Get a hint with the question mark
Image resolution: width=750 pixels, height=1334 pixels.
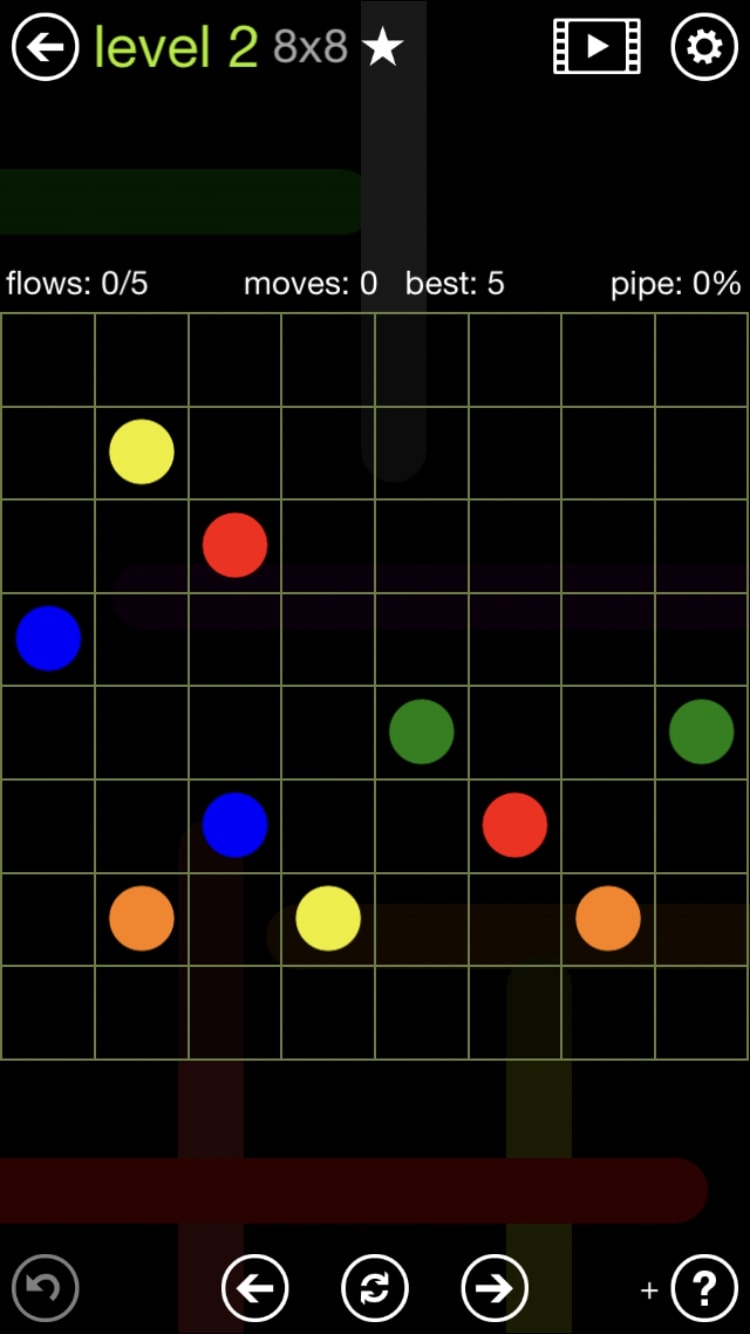[x=704, y=1288]
